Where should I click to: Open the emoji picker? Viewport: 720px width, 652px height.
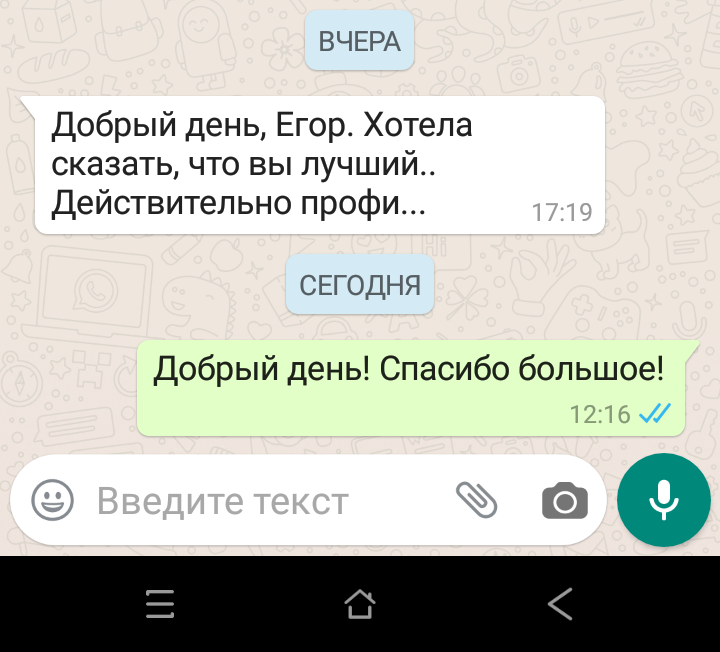pos(52,500)
